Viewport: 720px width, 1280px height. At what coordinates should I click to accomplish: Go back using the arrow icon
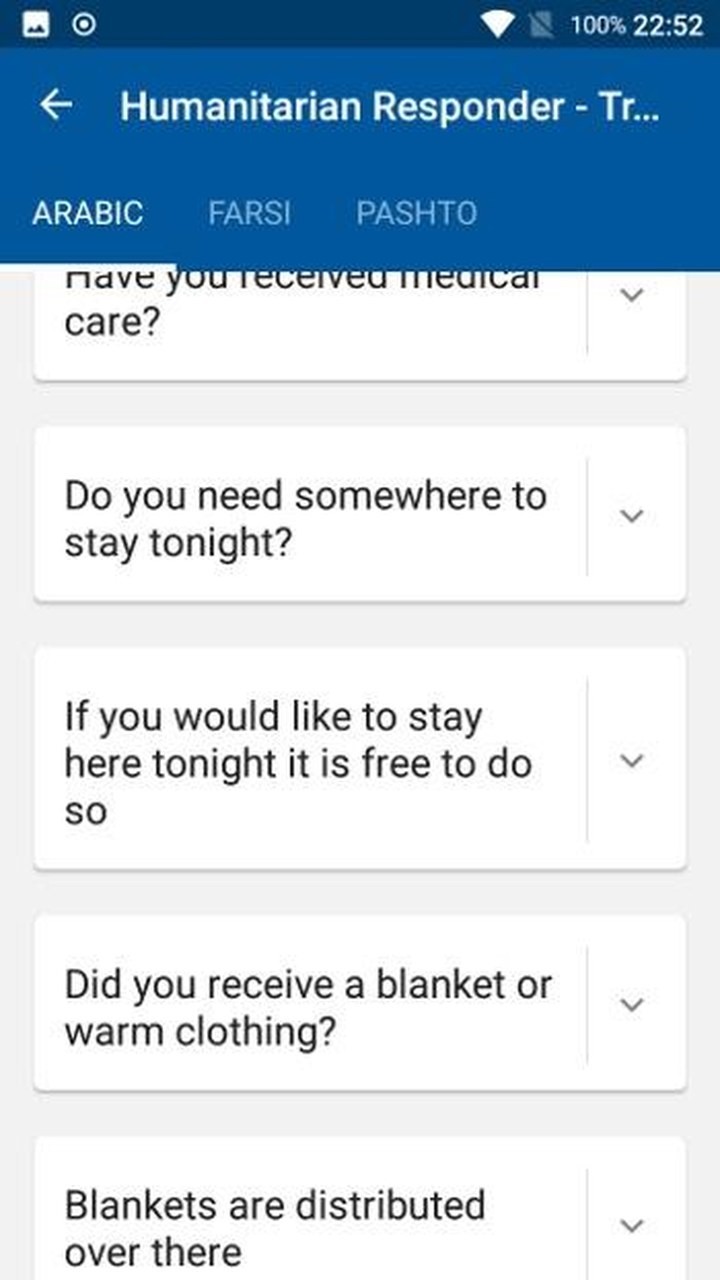point(57,105)
